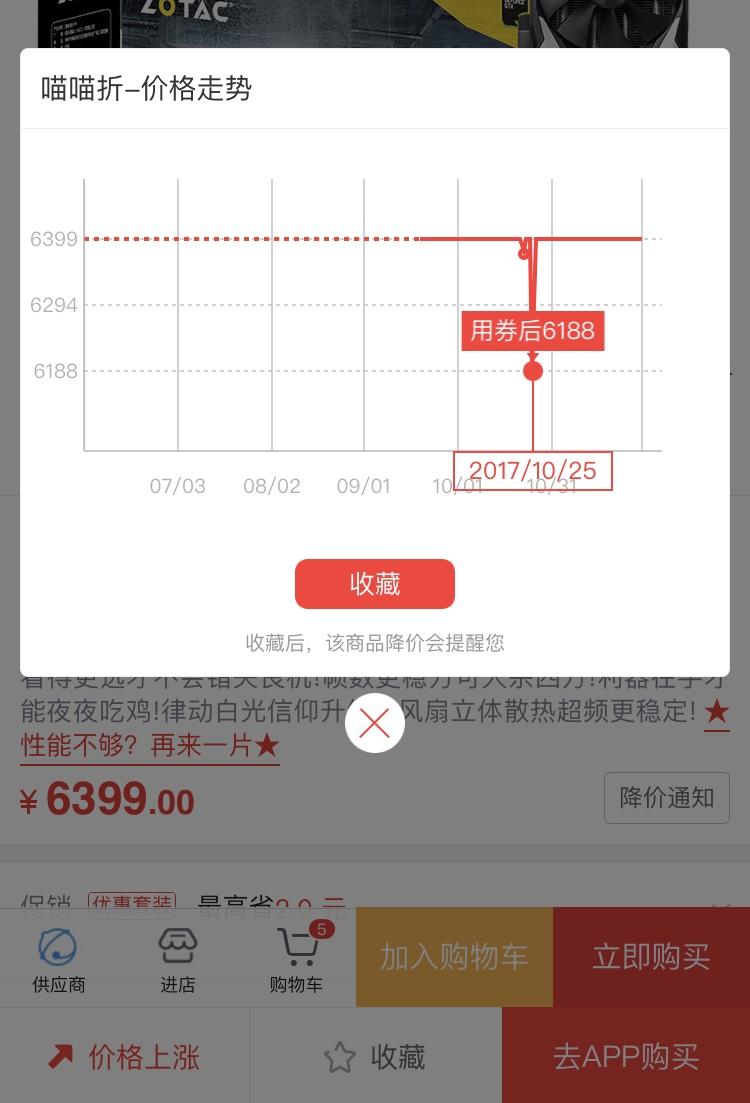
Task: Click the red price dot on the chart
Action: coord(531,369)
